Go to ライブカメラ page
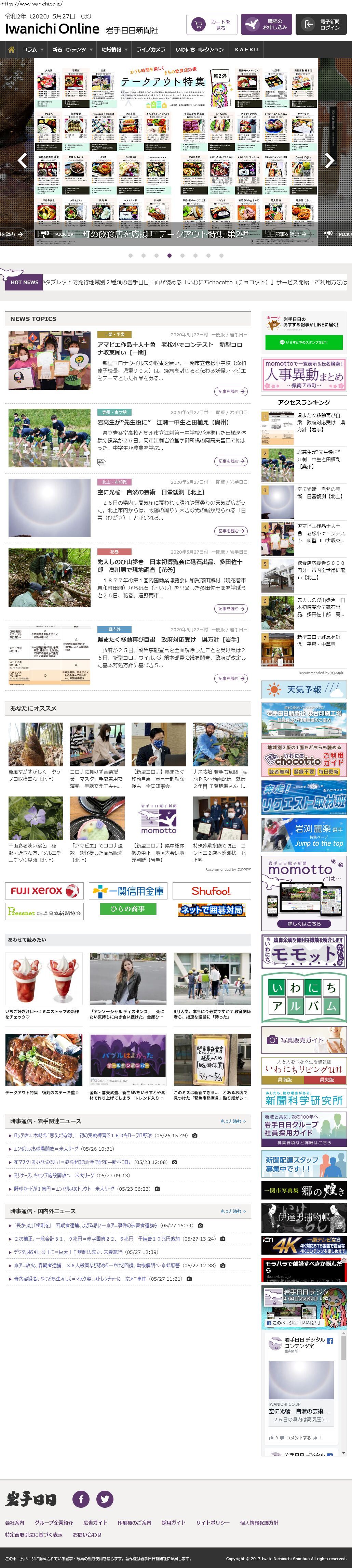This screenshot has height=1568, width=352. pyautogui.click(x=150, y=49)
